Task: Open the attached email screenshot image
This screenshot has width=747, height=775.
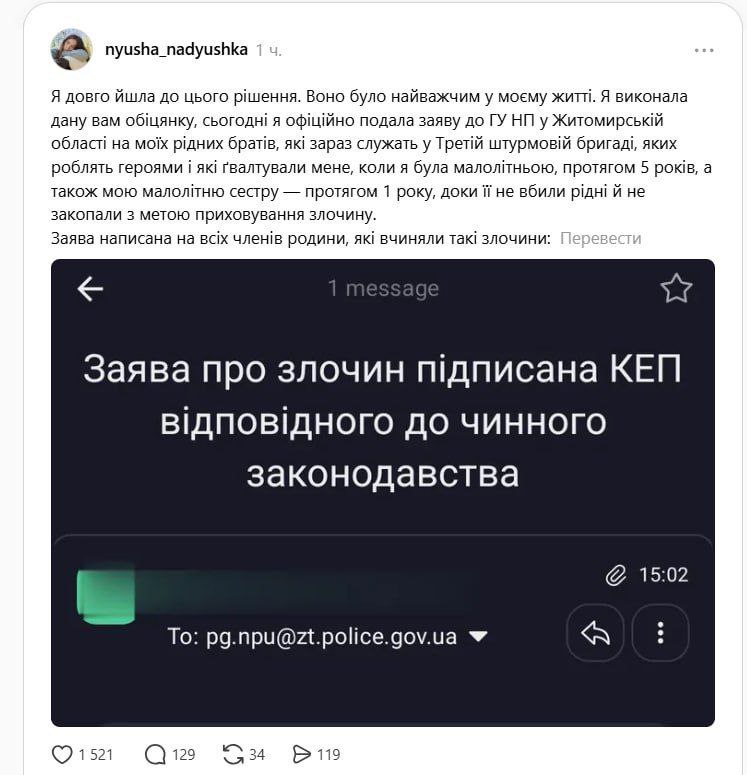Action: (382, 492)
